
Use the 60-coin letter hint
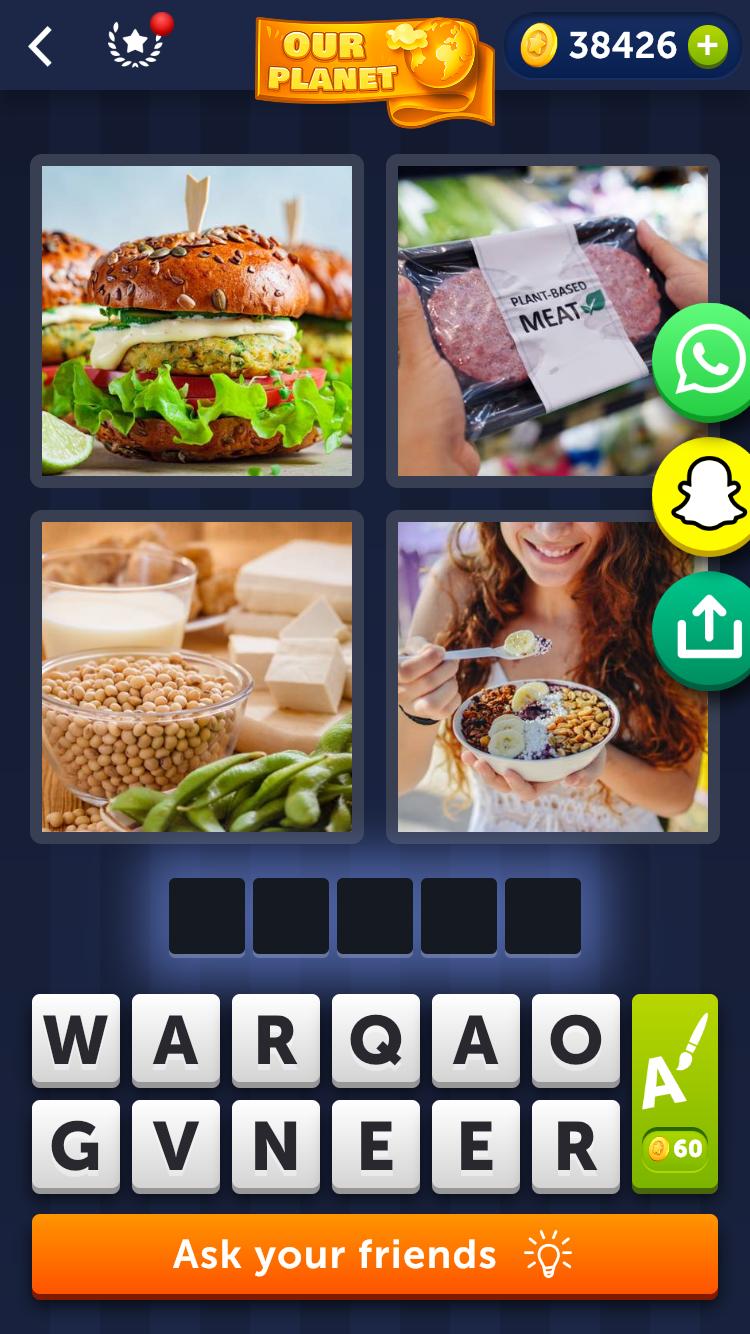[x=675, y=1092]
